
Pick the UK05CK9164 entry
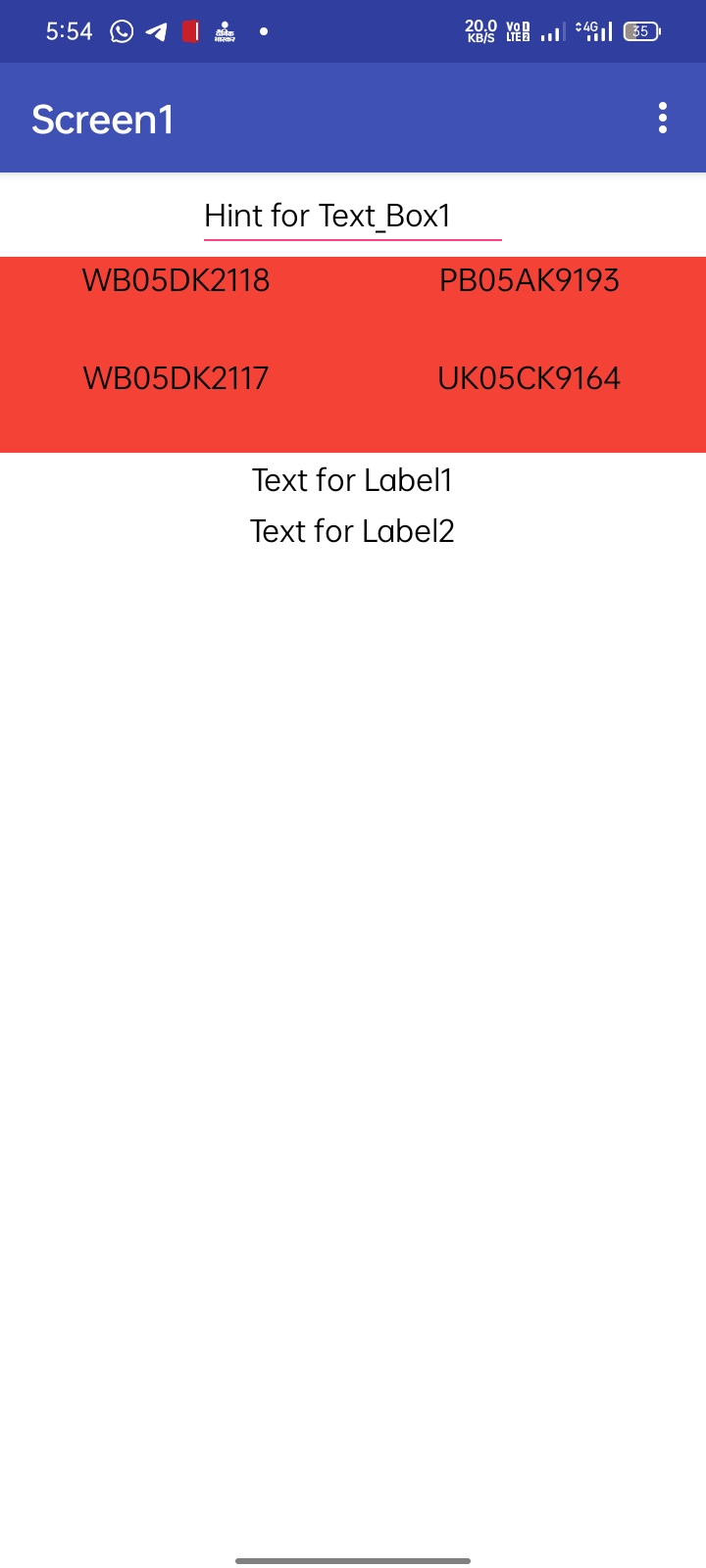tap(529, 378)
